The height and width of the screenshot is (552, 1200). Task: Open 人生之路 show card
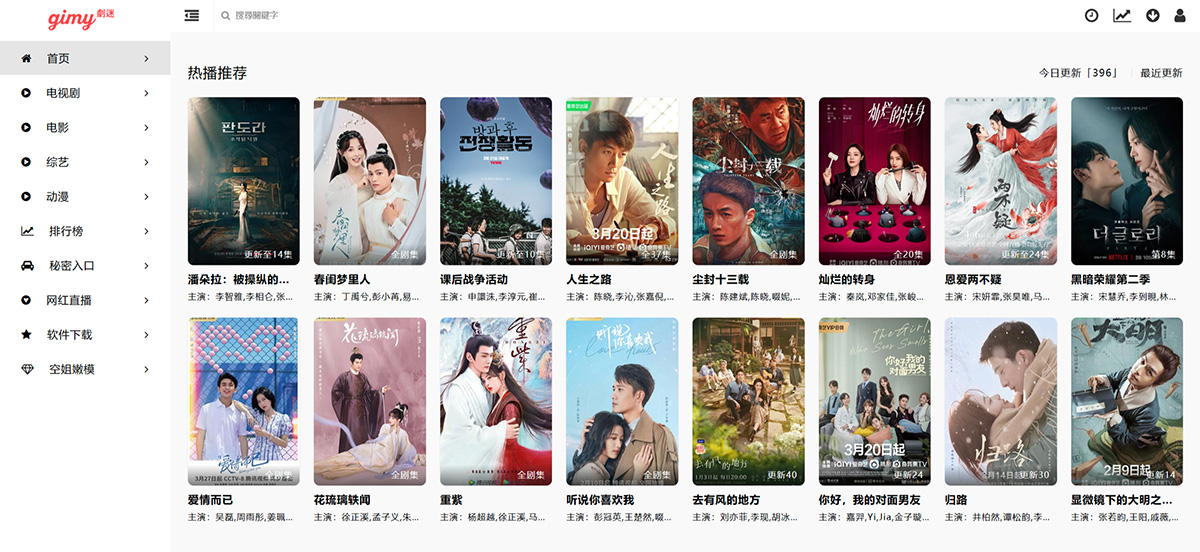[621, 180]
